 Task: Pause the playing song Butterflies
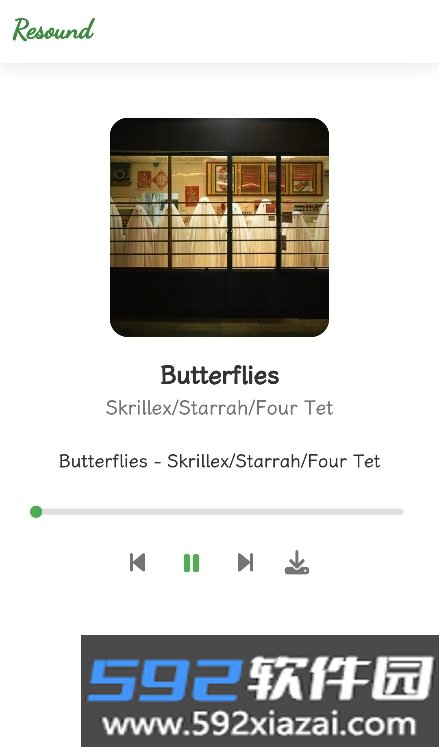(192, 563)
